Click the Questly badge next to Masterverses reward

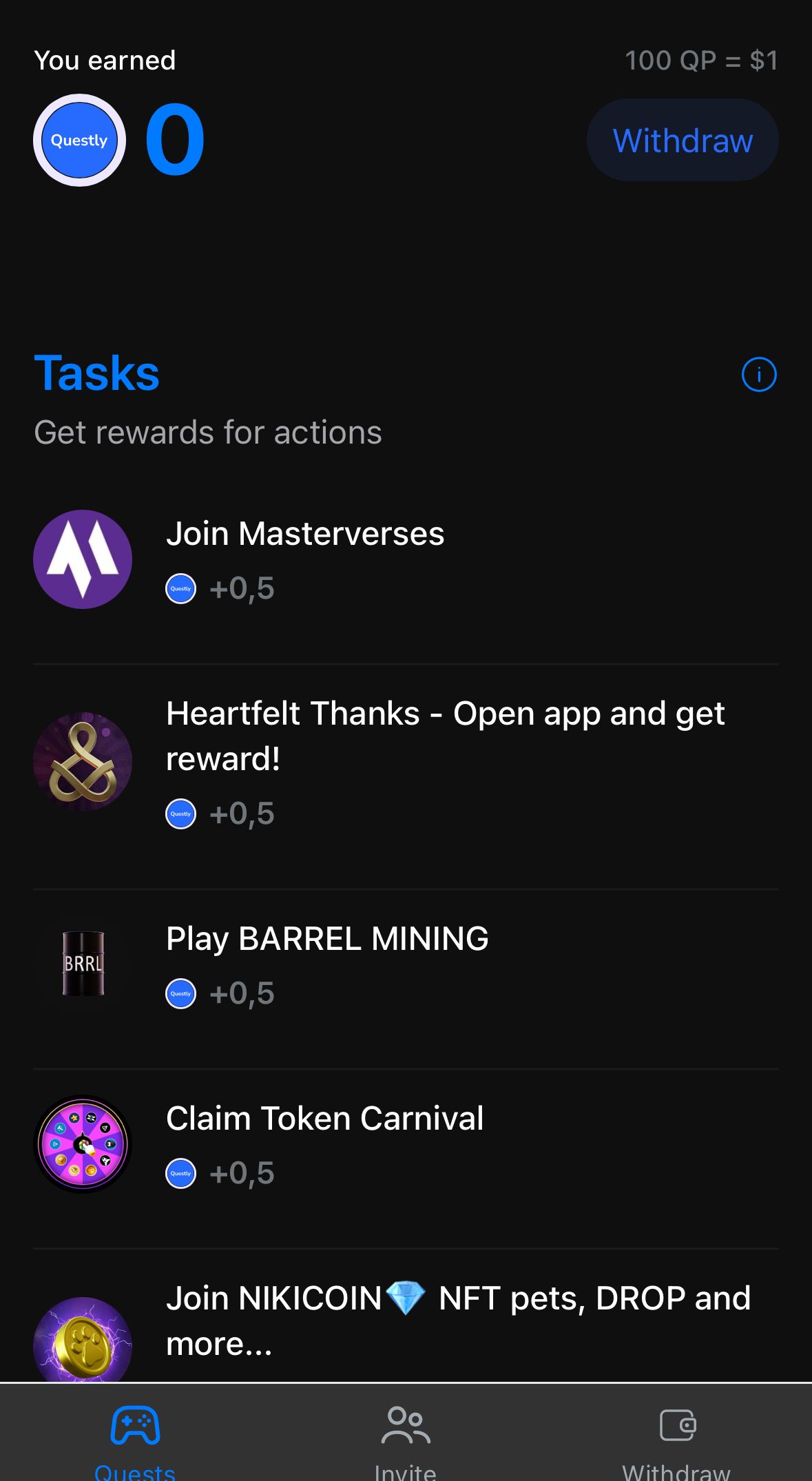click(x=180, y=588)
